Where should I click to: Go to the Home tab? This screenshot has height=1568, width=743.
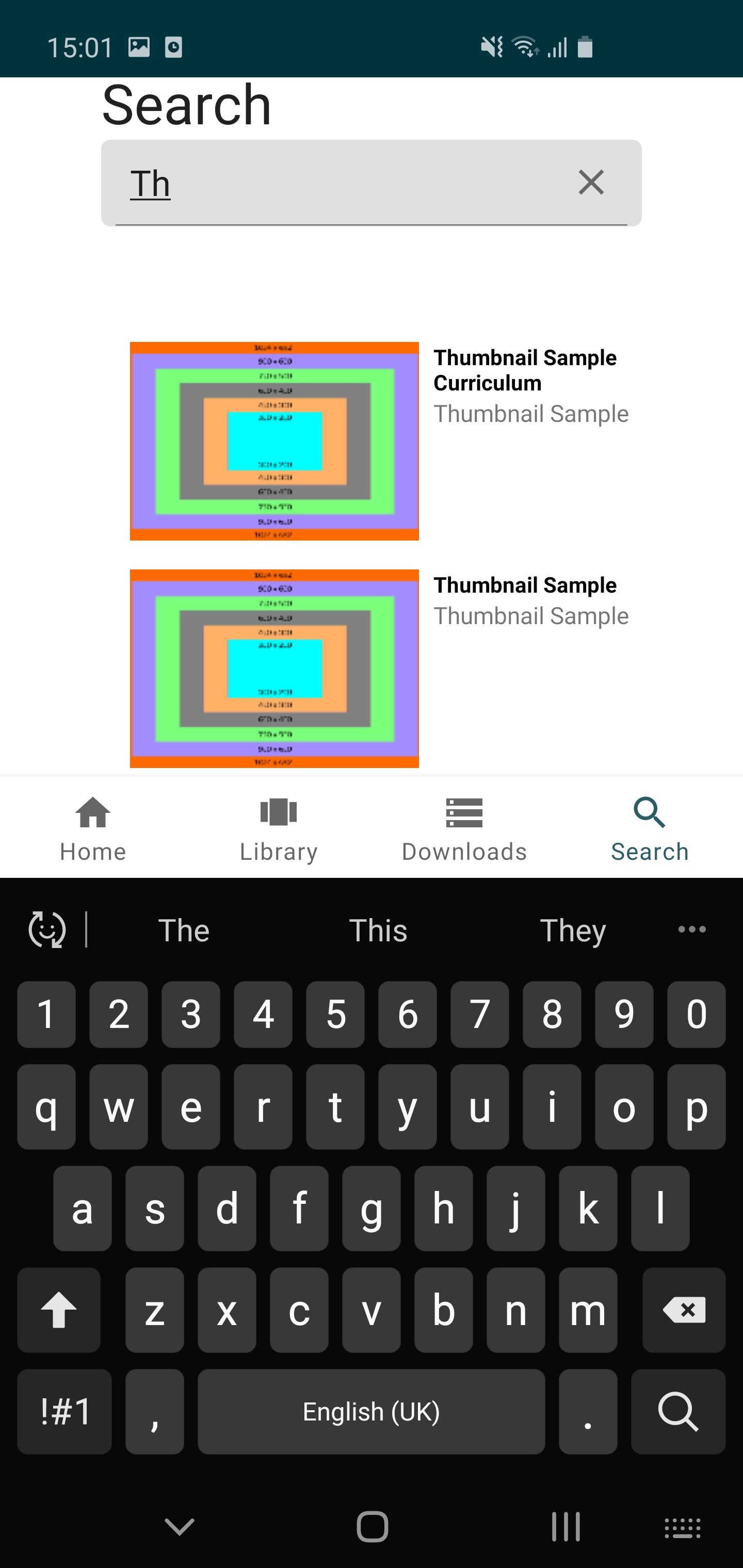click(92, 828)
